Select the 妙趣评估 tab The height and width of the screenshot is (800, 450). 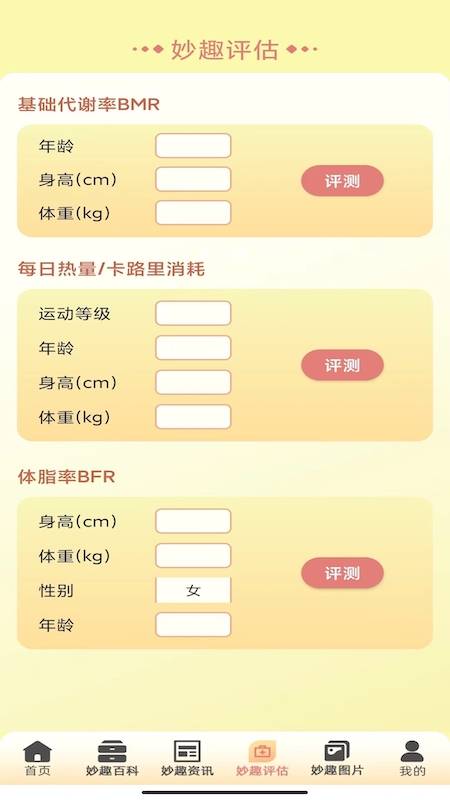262,759
